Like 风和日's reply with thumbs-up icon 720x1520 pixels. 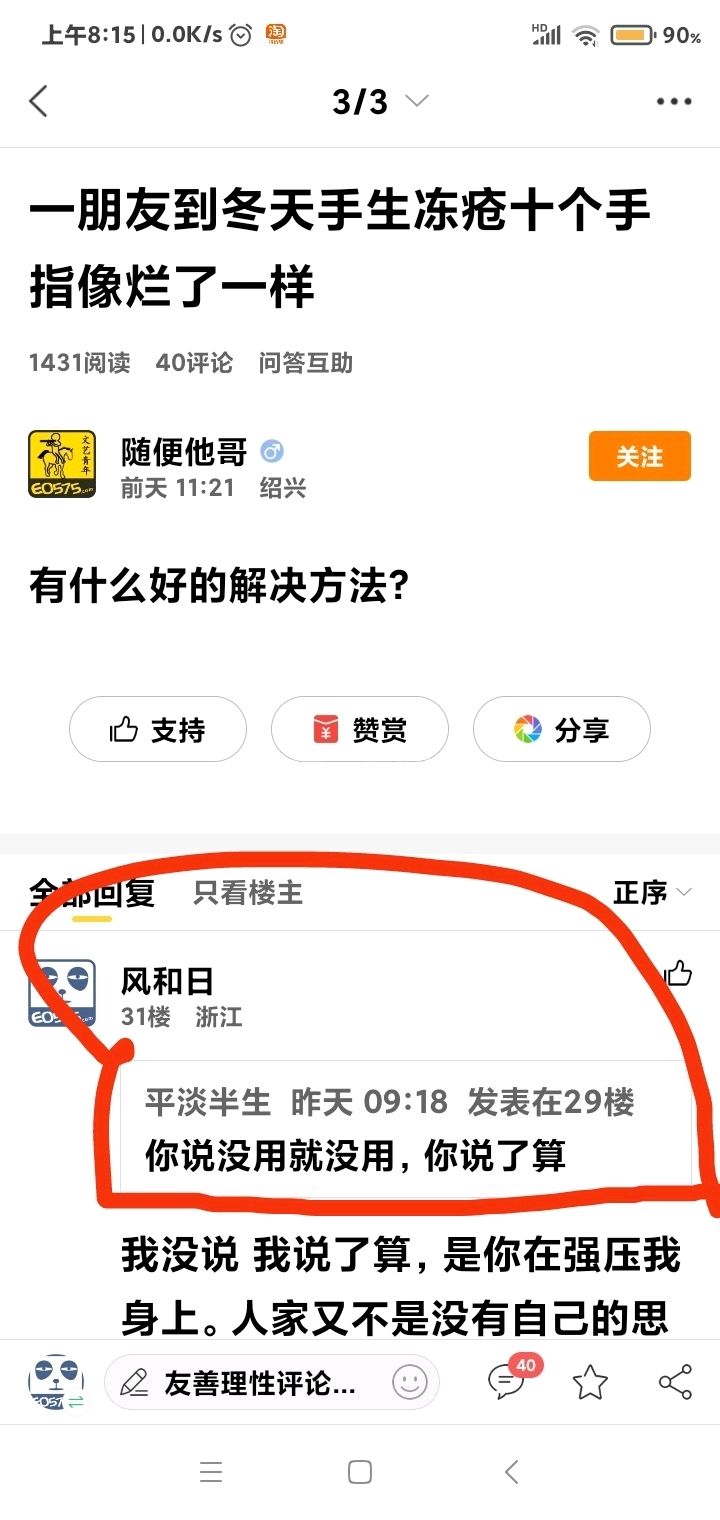tap(679, 973)
